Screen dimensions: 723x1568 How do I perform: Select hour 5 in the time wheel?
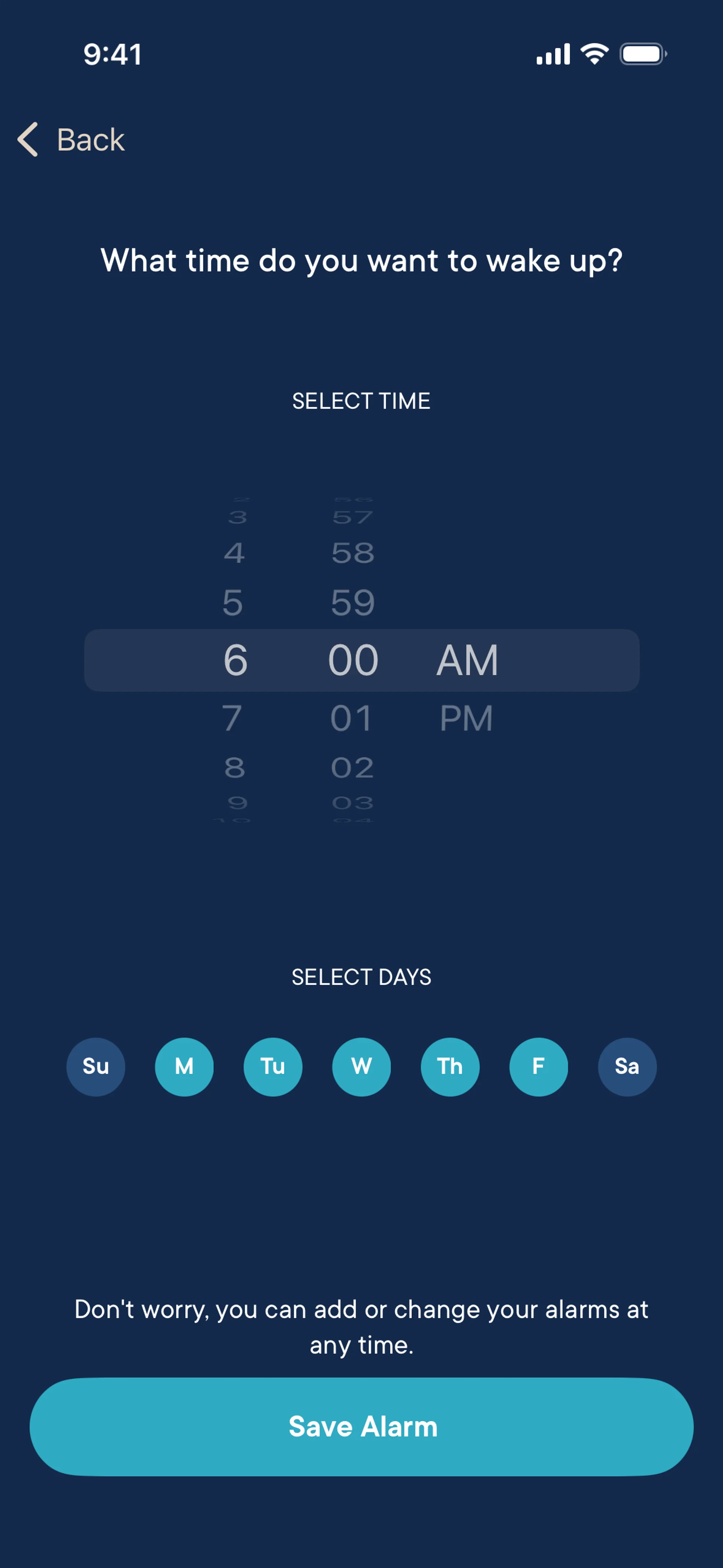232,603
